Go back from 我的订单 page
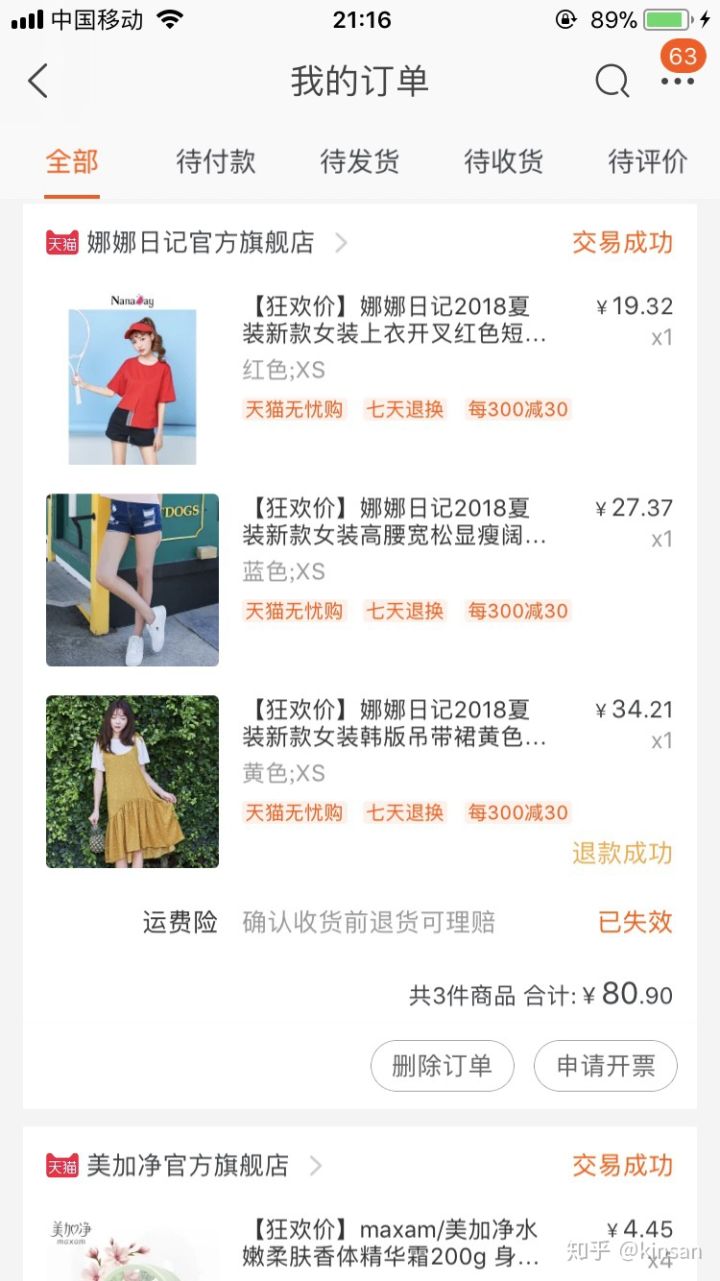Screen dimensions: 720x1281 click(x=38, y=81)
